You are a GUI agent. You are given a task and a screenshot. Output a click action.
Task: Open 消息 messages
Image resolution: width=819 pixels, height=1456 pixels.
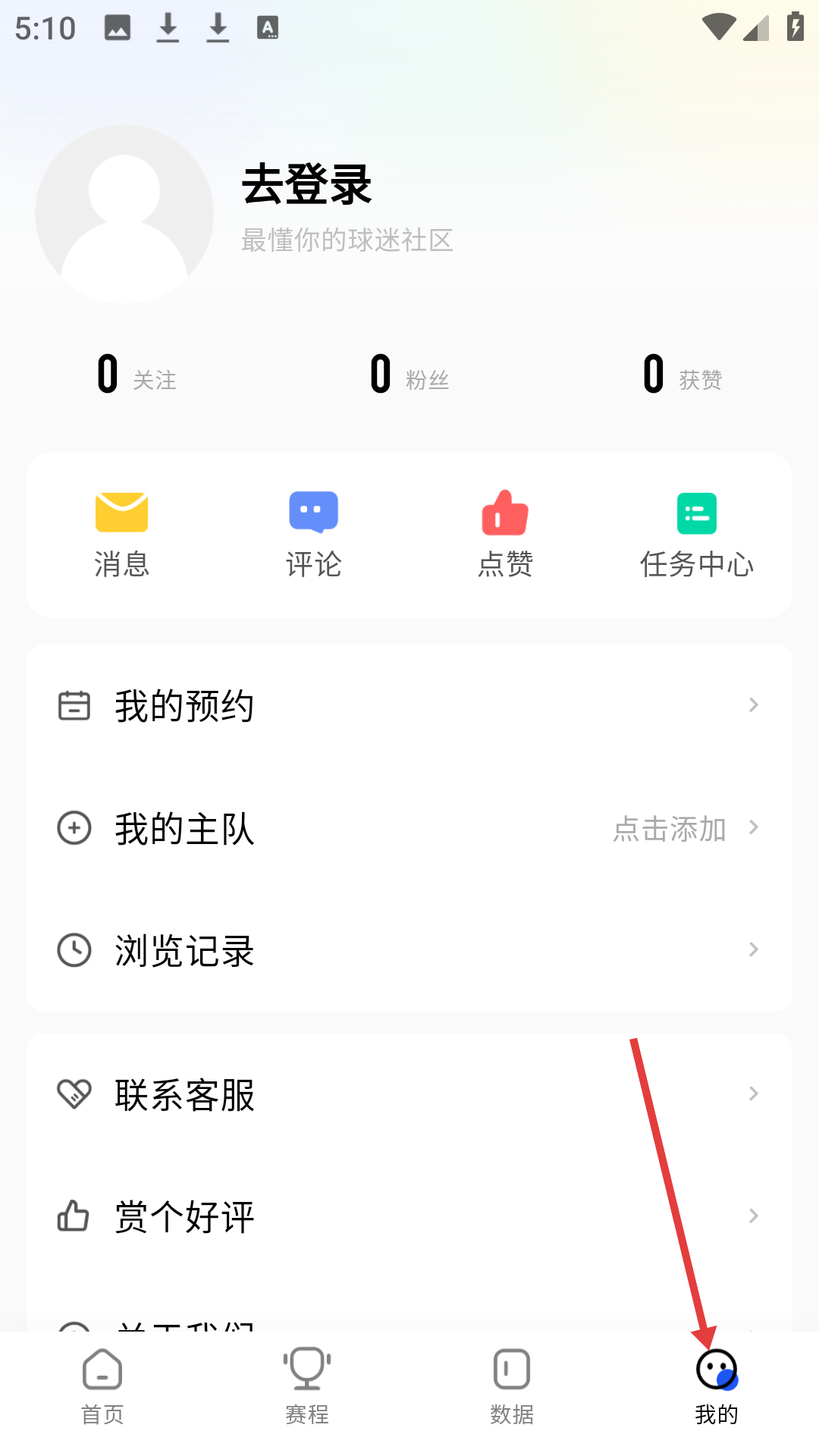click(121, 535)
